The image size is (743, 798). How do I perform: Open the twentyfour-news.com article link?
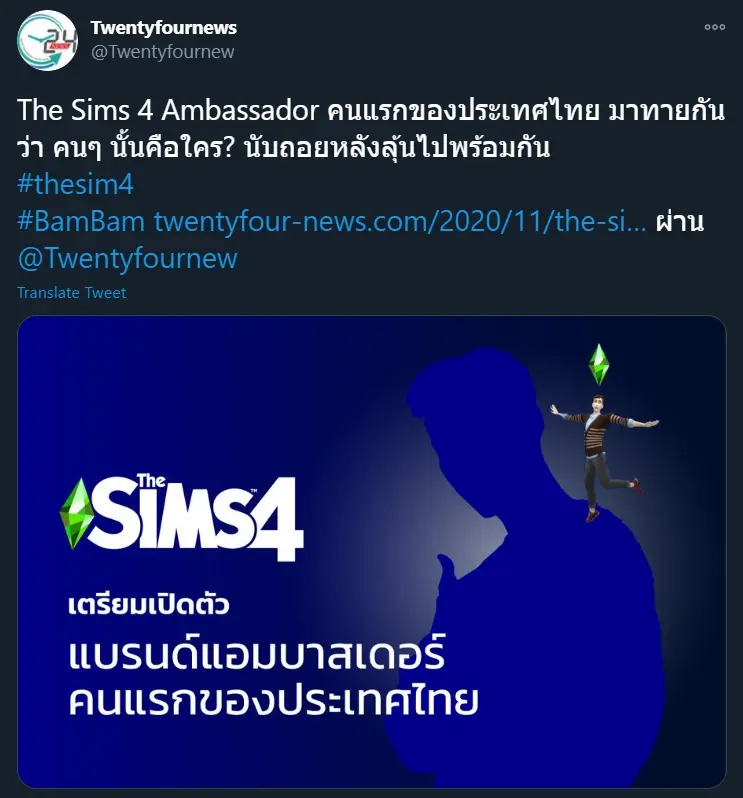(400, 222)
